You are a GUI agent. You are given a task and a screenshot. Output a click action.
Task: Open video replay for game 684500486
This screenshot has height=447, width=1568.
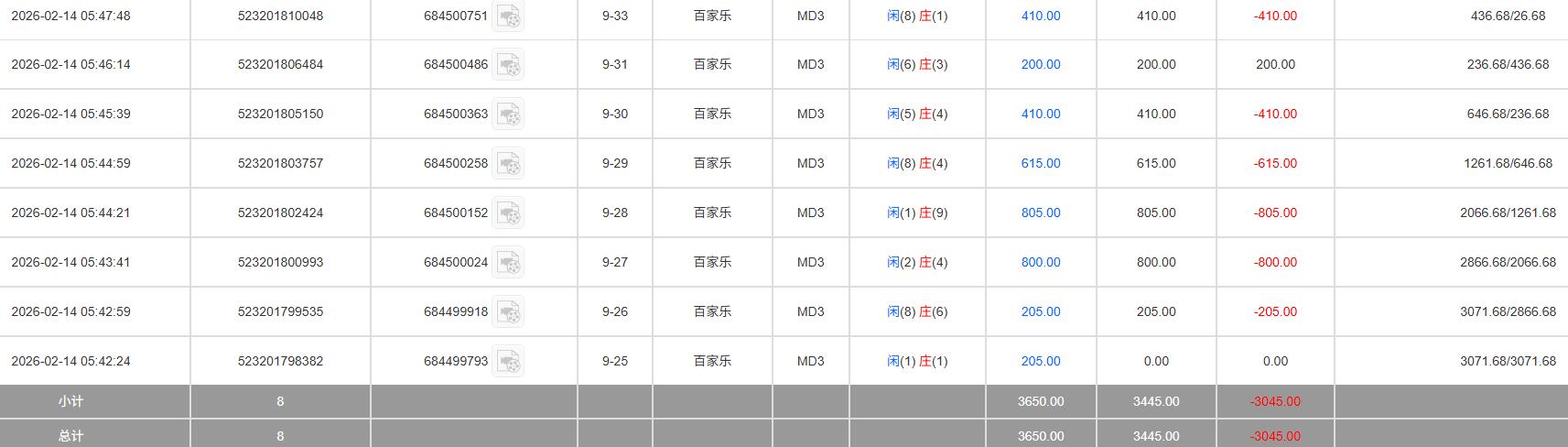pos(508,65)
